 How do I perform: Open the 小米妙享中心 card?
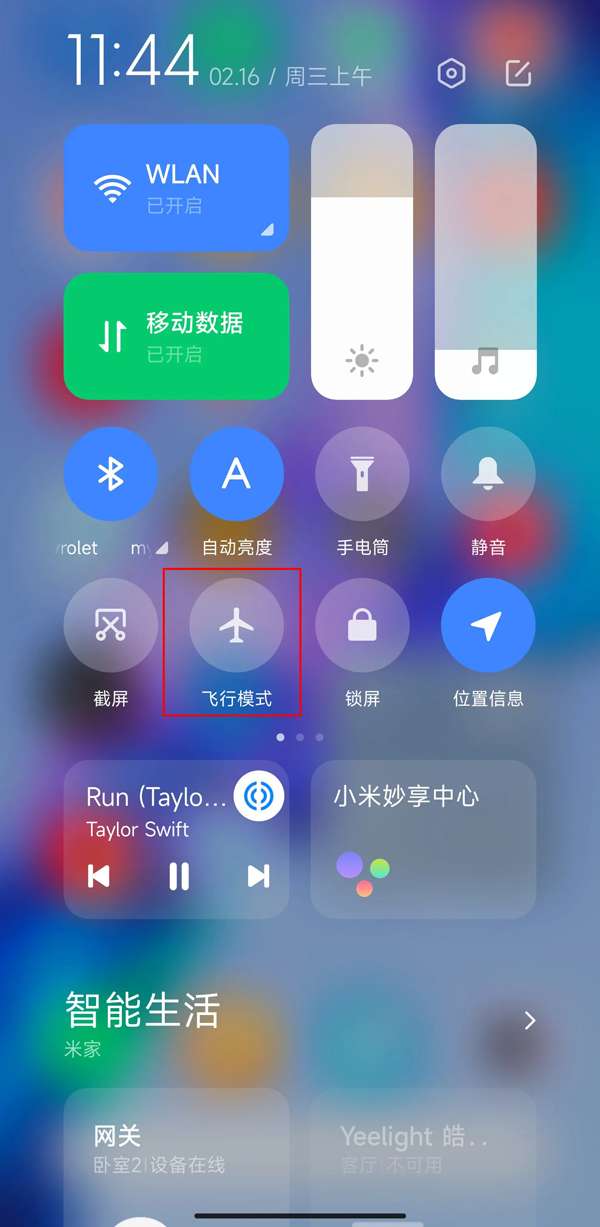423,838
